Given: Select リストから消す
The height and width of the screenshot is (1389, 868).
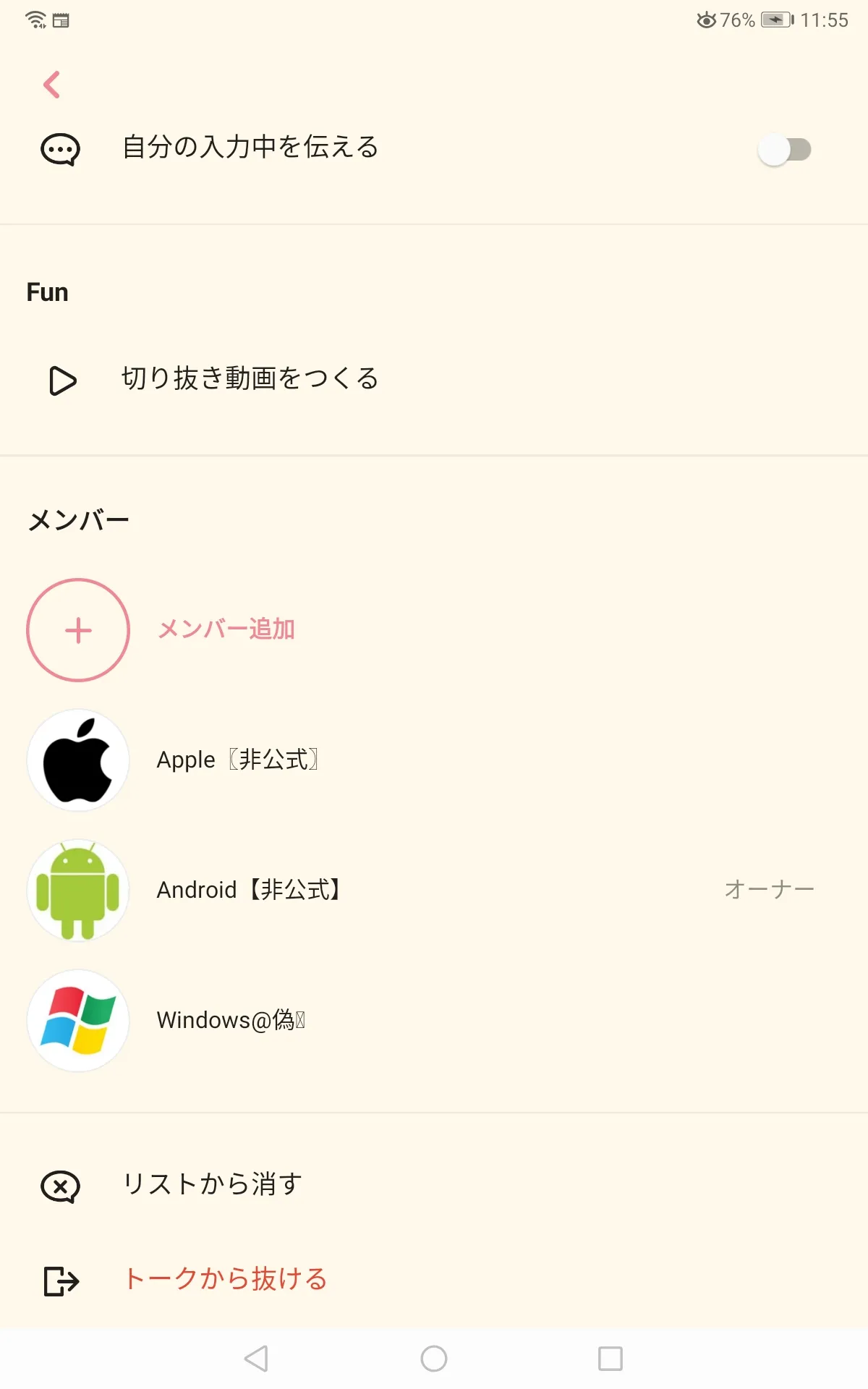Looking at the screenshot, I should (x=434, y=1185).
